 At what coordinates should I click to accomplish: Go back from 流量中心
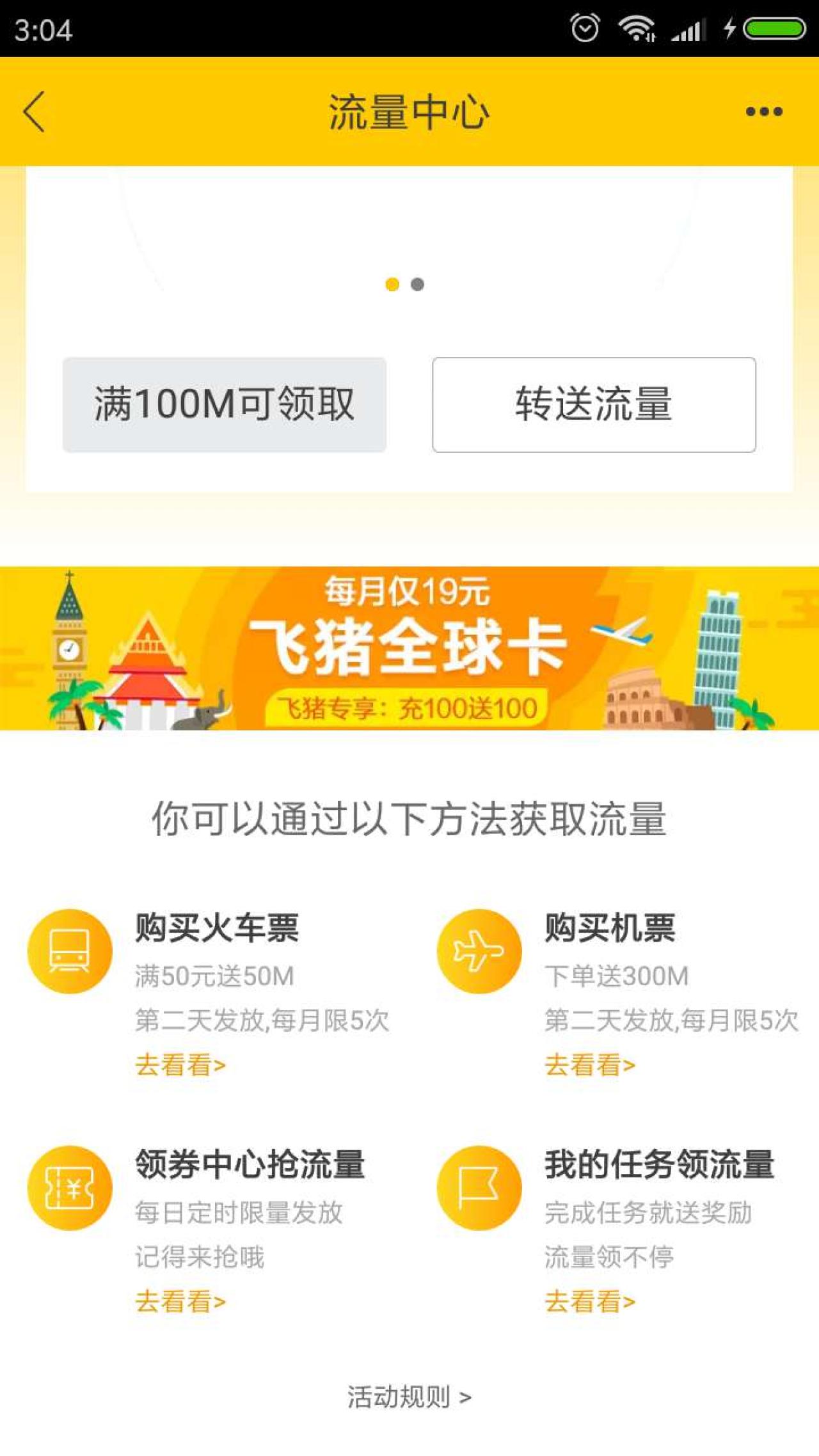[x=35, y=111]
